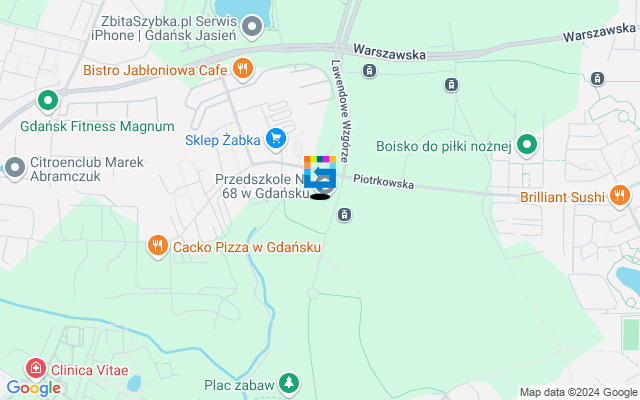The height and width of the screenshot is (400, 640).
Task: Open the Google logo link
Action: [x=34, y=387]
